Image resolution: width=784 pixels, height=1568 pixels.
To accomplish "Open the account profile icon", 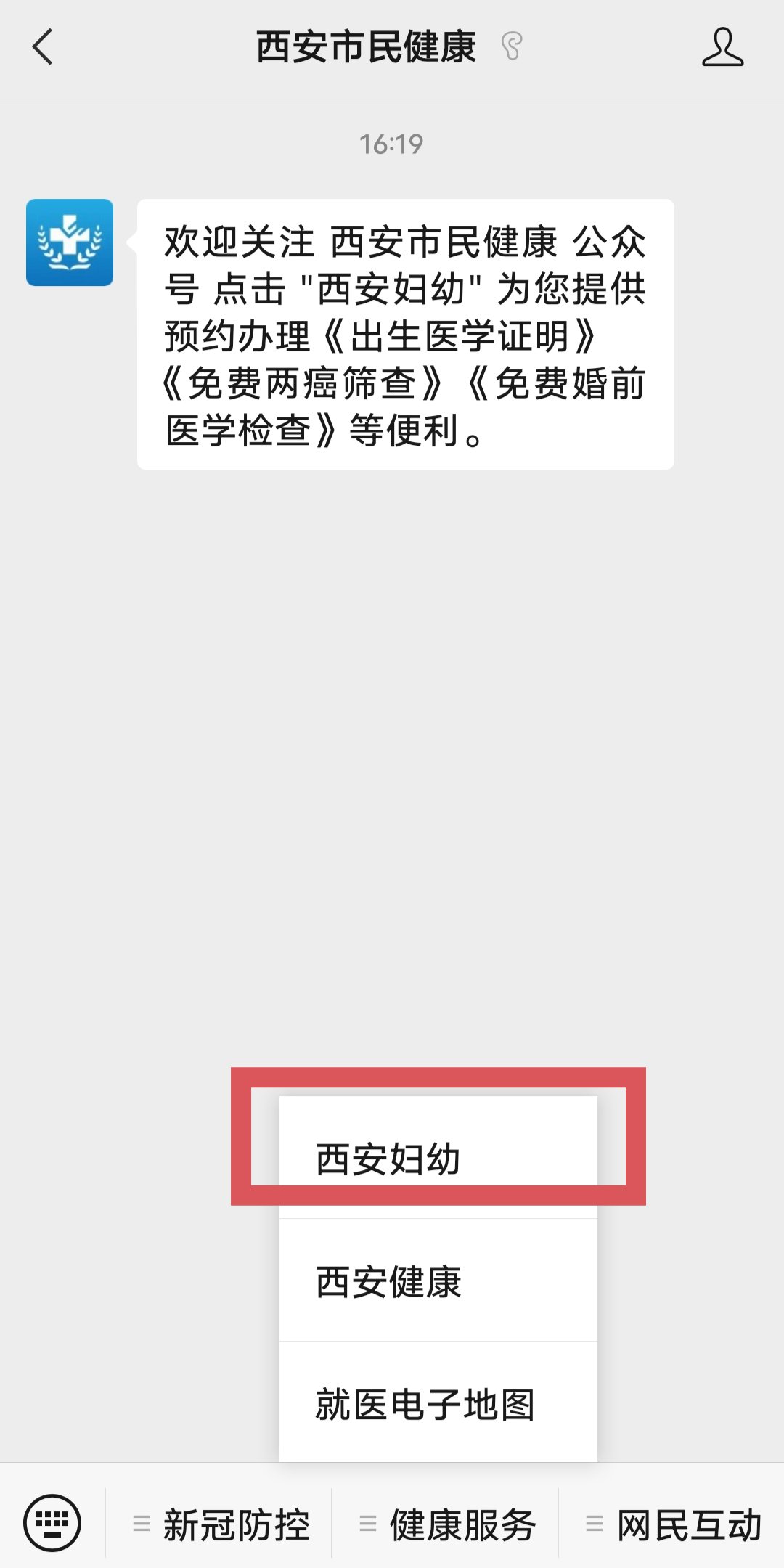I will pyautogui.click(x=722, y=47).
